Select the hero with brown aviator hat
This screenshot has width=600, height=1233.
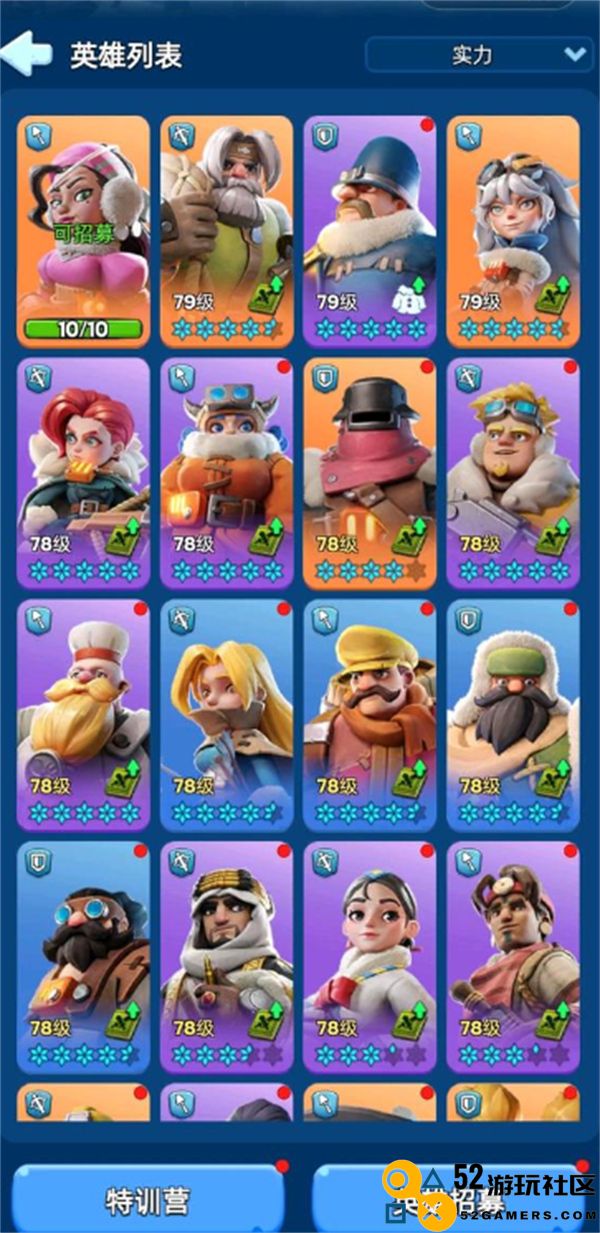coord(512,956)
